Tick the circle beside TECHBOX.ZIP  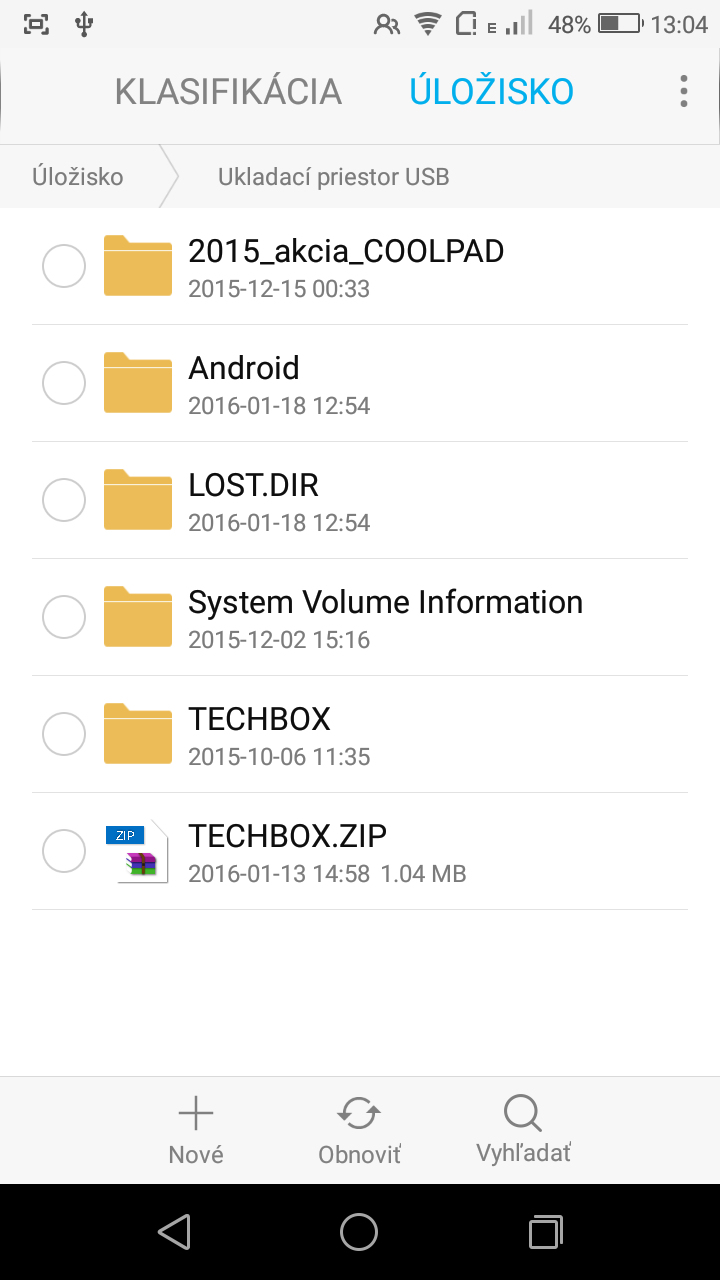pyautogui.click(x=64, y=851)
